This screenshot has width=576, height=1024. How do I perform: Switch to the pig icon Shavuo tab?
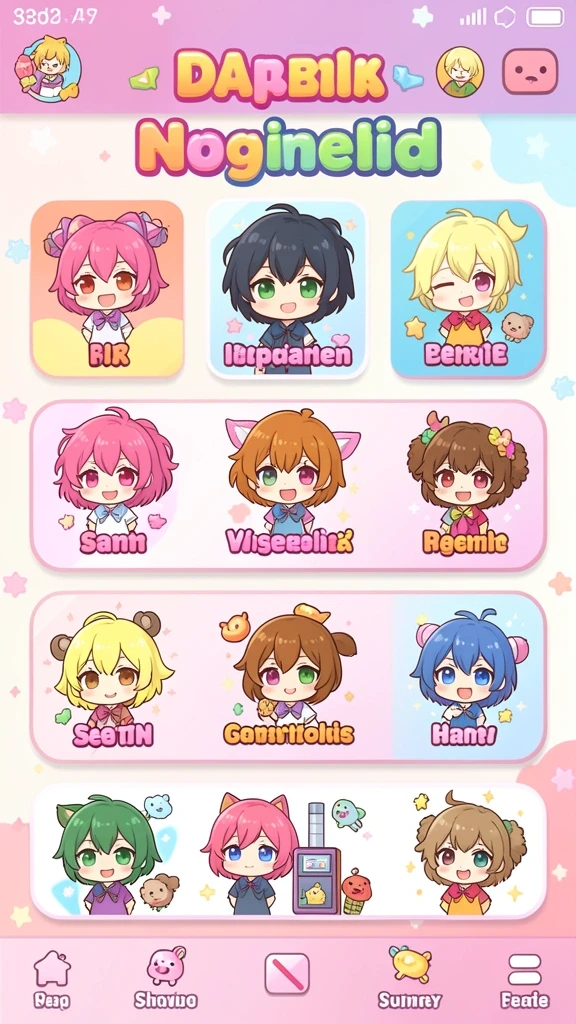pos(165,978)
